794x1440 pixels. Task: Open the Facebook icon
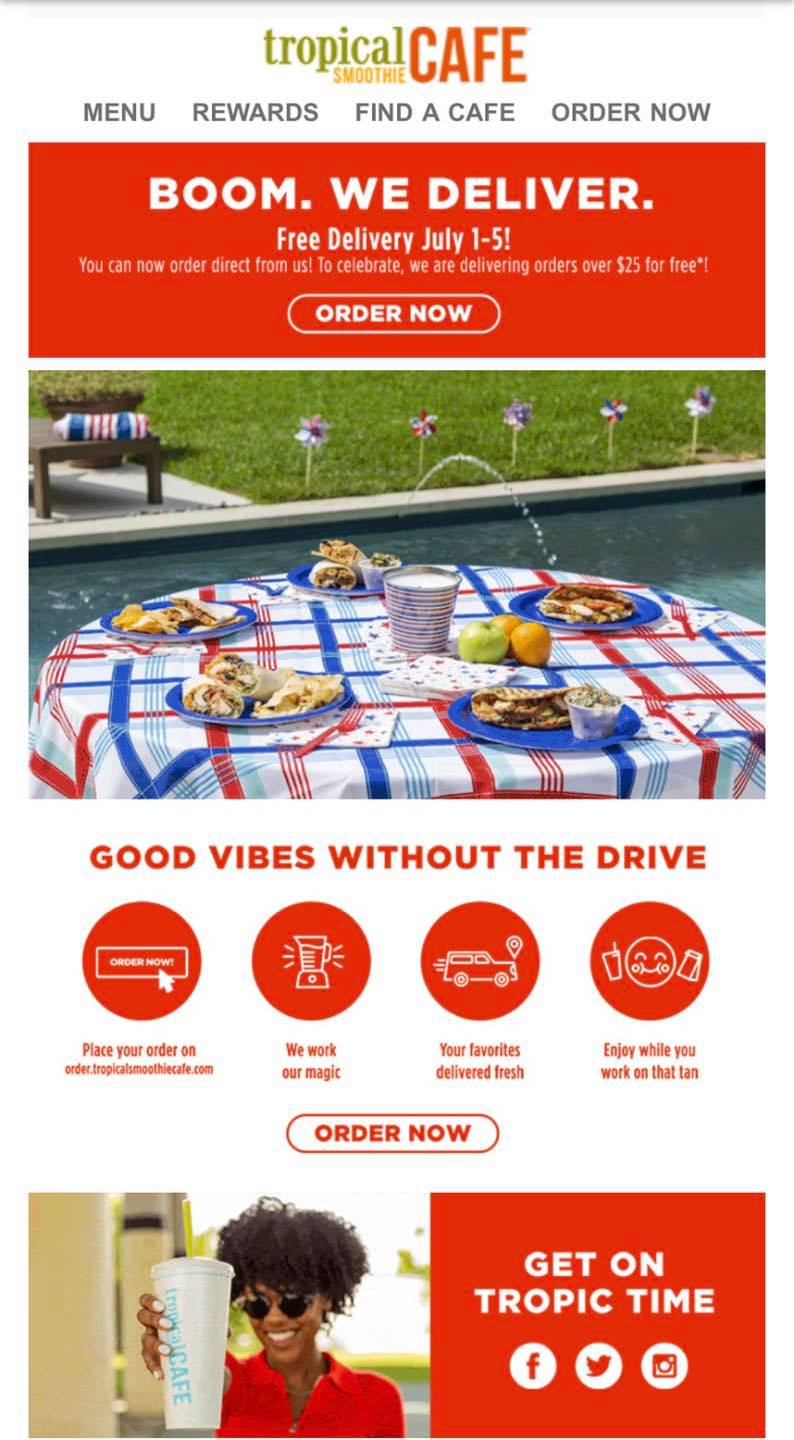[532, 1366]
